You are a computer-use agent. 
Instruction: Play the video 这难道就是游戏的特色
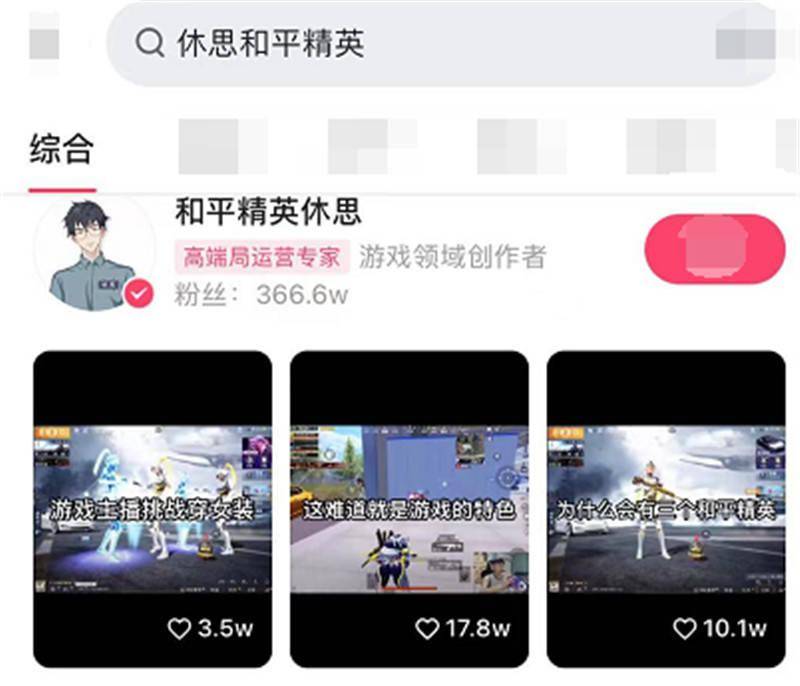409,508
